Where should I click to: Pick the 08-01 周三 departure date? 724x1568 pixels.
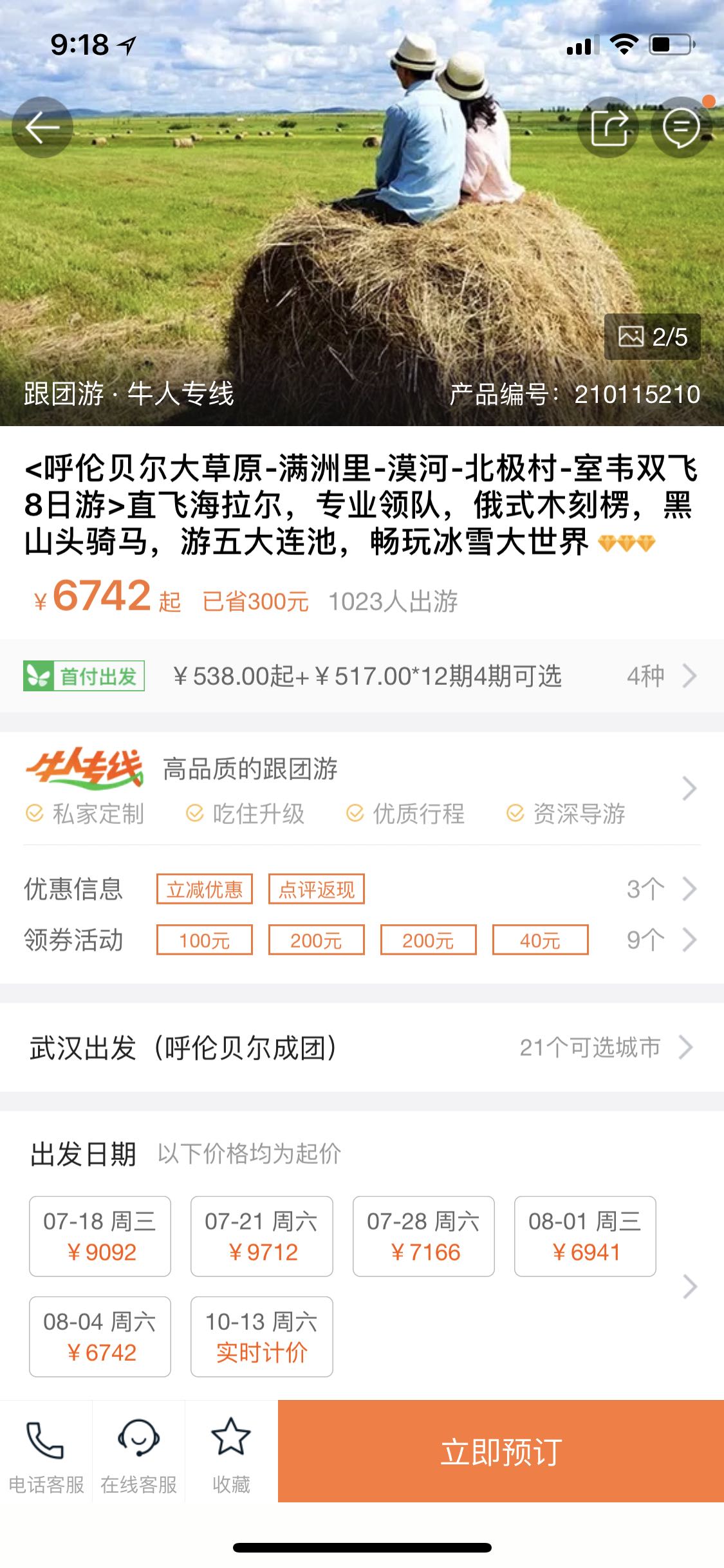click(585, 1236)
